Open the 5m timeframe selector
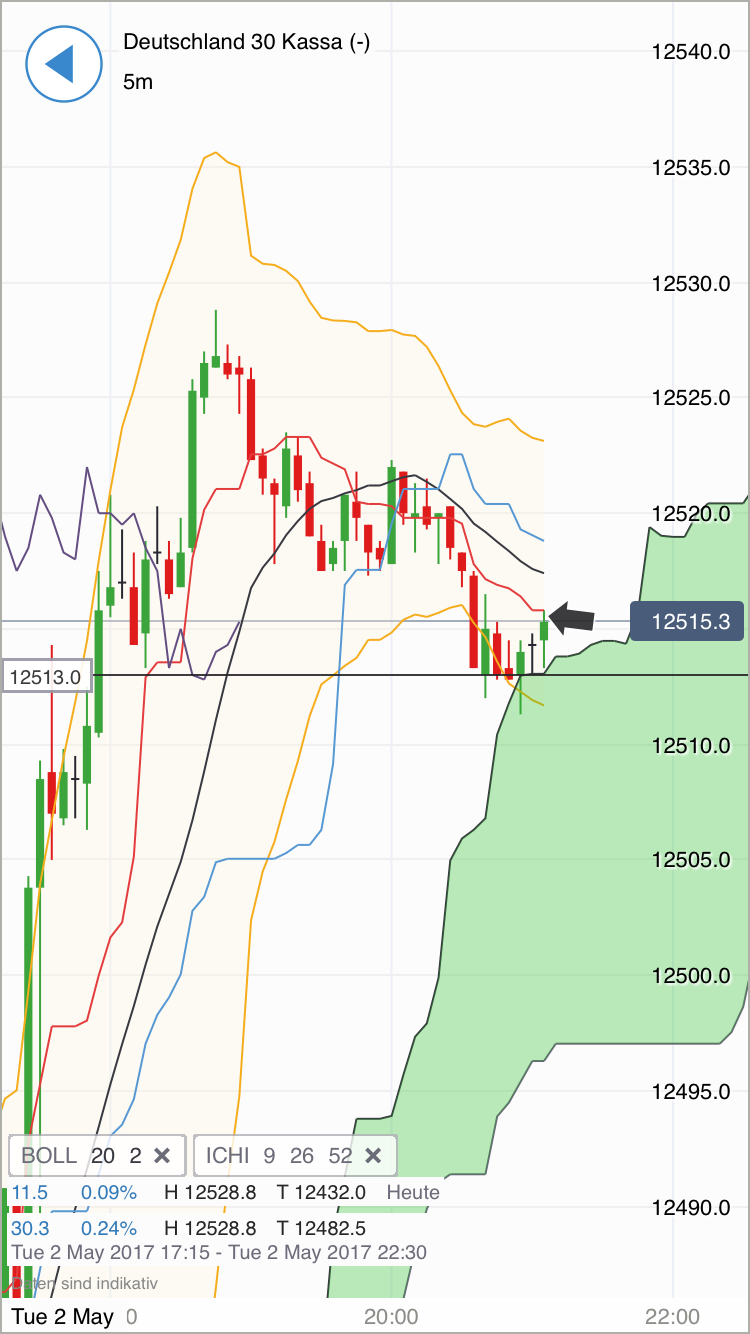Viewport: 750px width, 1334px height. [138, 83]
